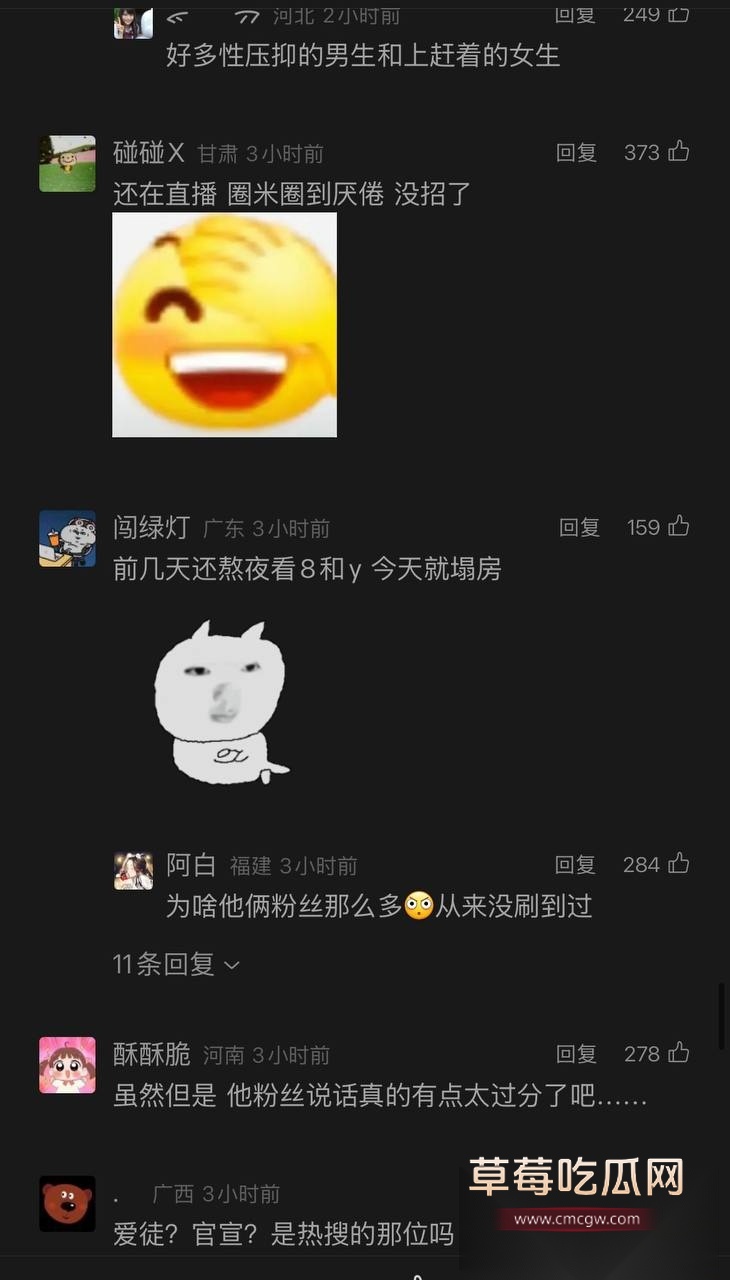Open 闯绿灯's profile avatar
Image resolution: width=730 pixels, height=1280 pixels.
pos(67,538)
